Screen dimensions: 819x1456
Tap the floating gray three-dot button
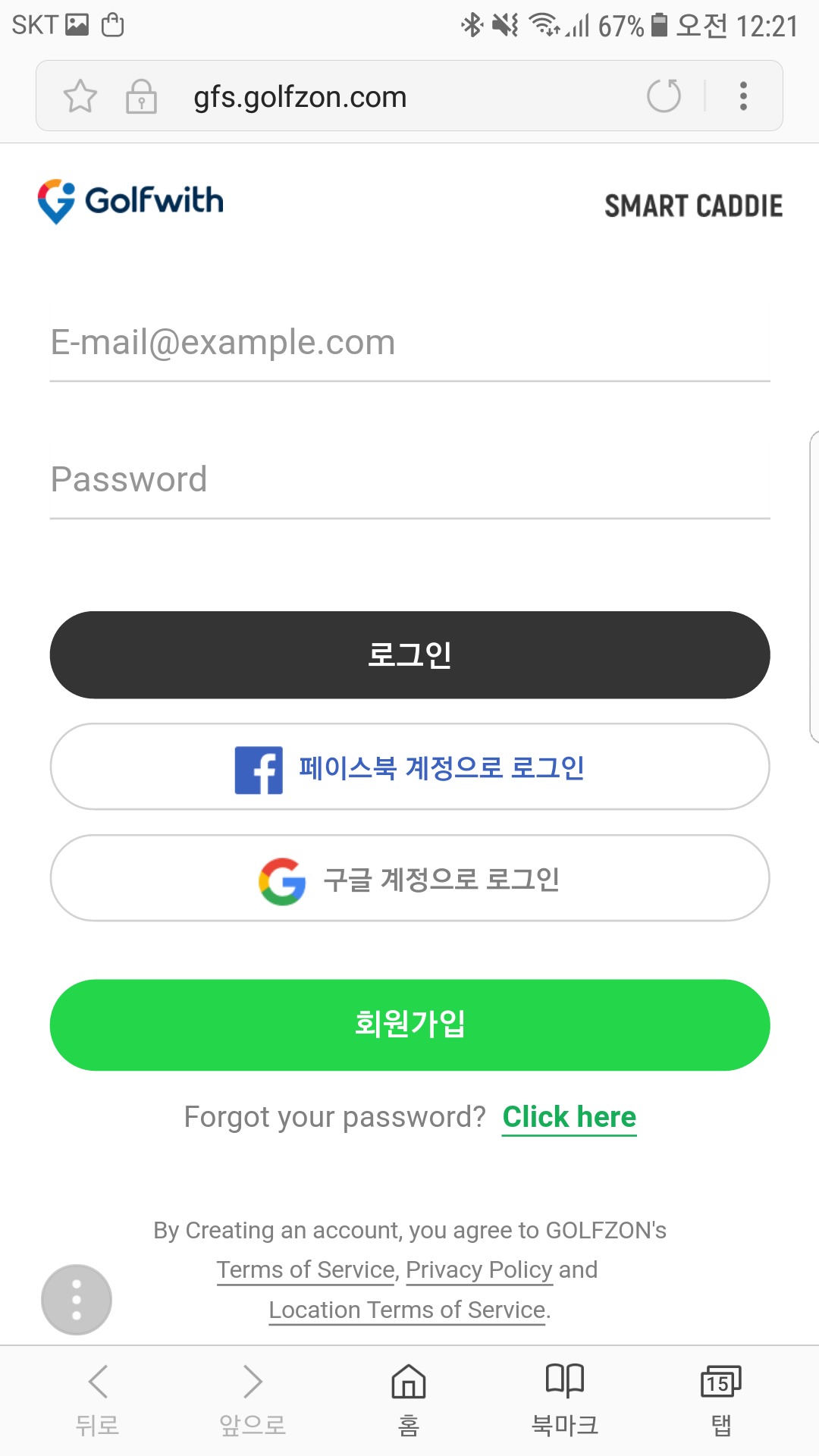pyautogui.click(x=76, y=1300)
